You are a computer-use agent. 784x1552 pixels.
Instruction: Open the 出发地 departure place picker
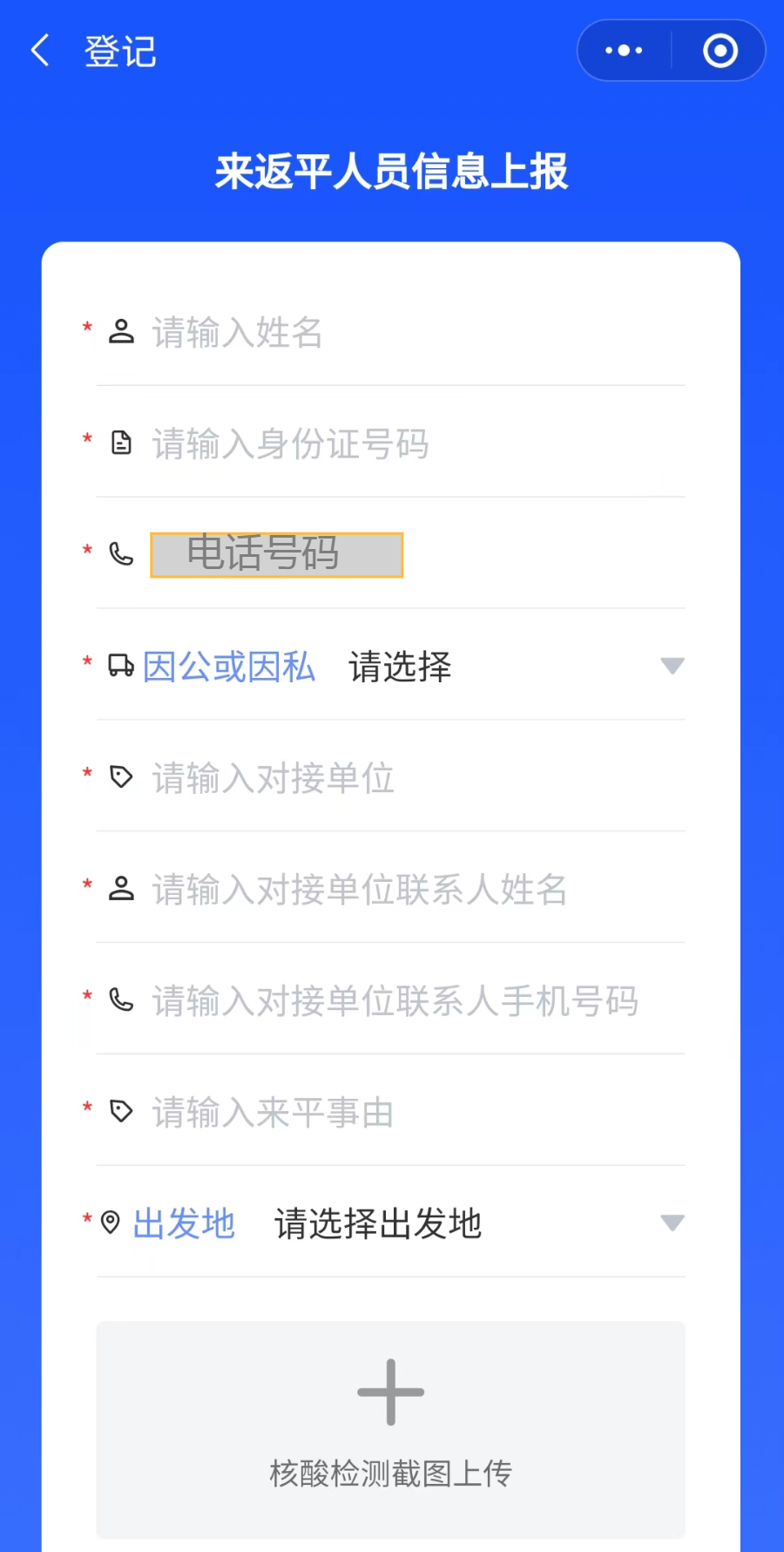pyautogui.click(x=470, y=1223)
